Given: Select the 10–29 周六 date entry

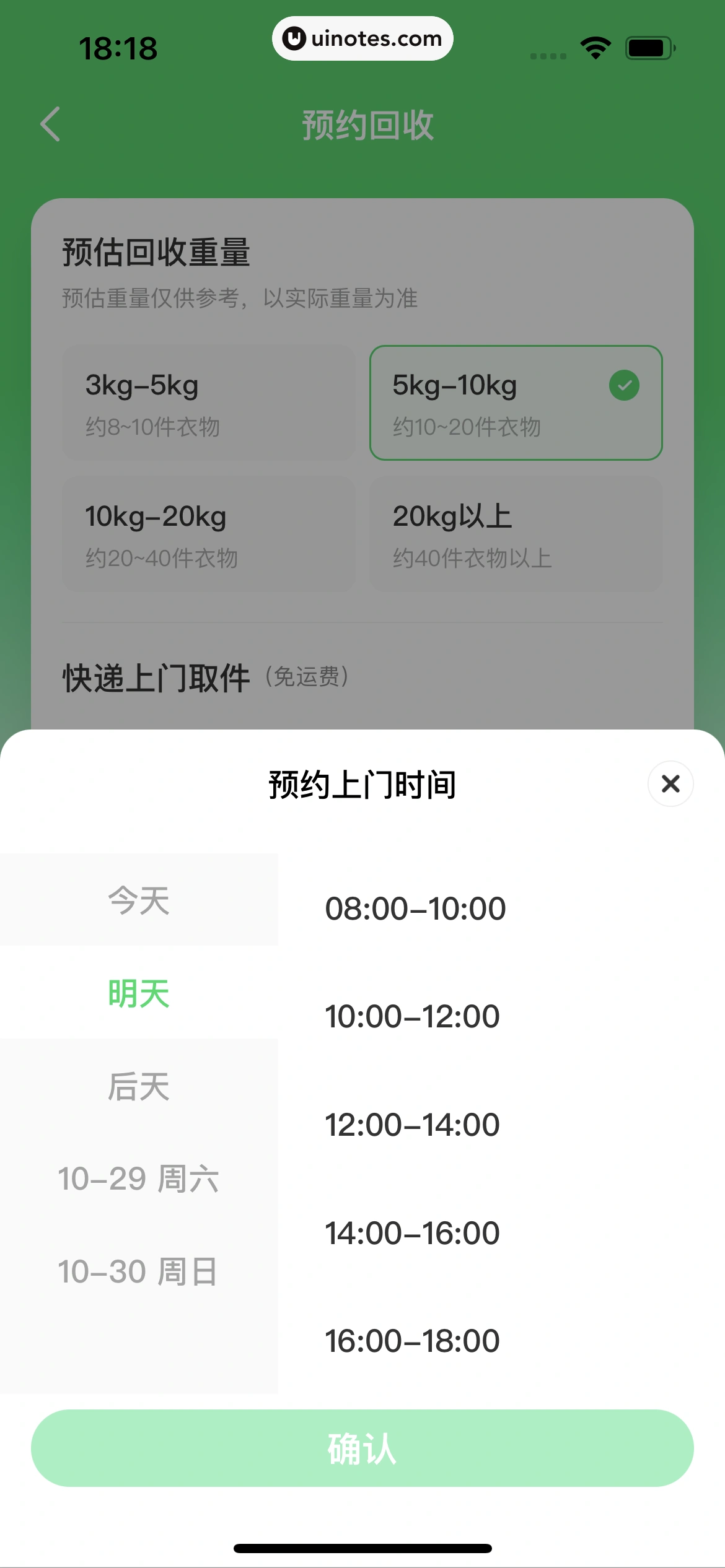Looking at the screenshot, I should click(138, 1179).
